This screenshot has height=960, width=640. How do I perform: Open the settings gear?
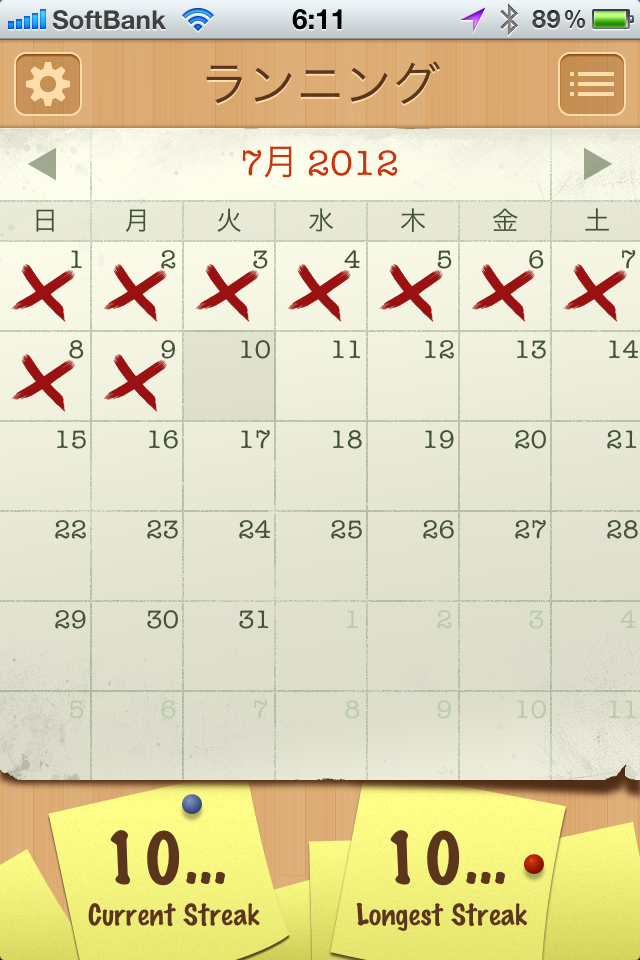pyautogui.click(x=47, y=84)
